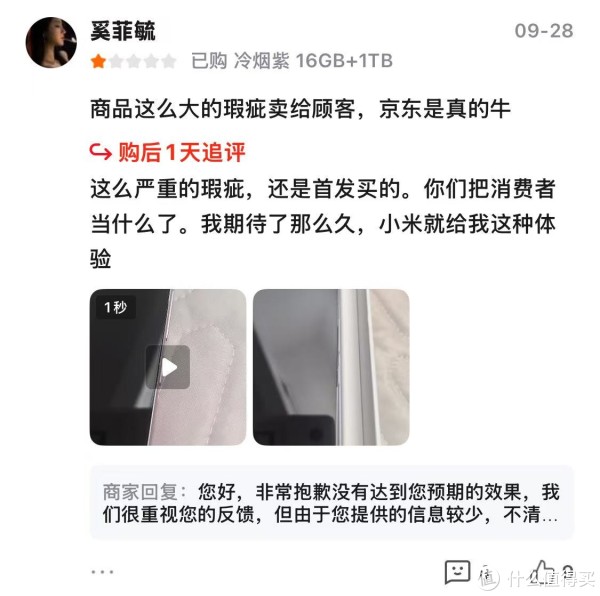Image resolution: width=600 pixels, height=596 pixels.
Task: Like this review with thumbs-up
Action: 543,570
